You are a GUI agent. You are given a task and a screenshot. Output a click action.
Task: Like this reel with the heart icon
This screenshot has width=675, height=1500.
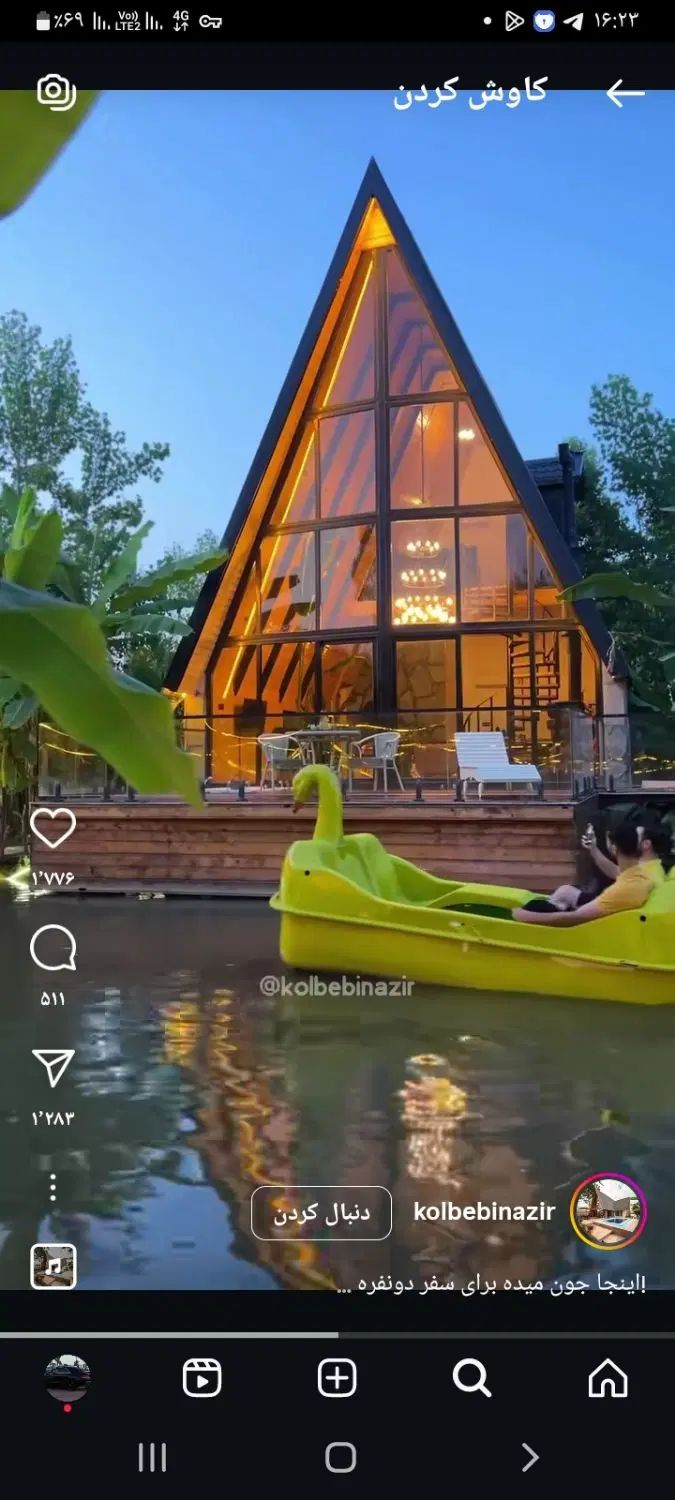(x=53, y=829)
